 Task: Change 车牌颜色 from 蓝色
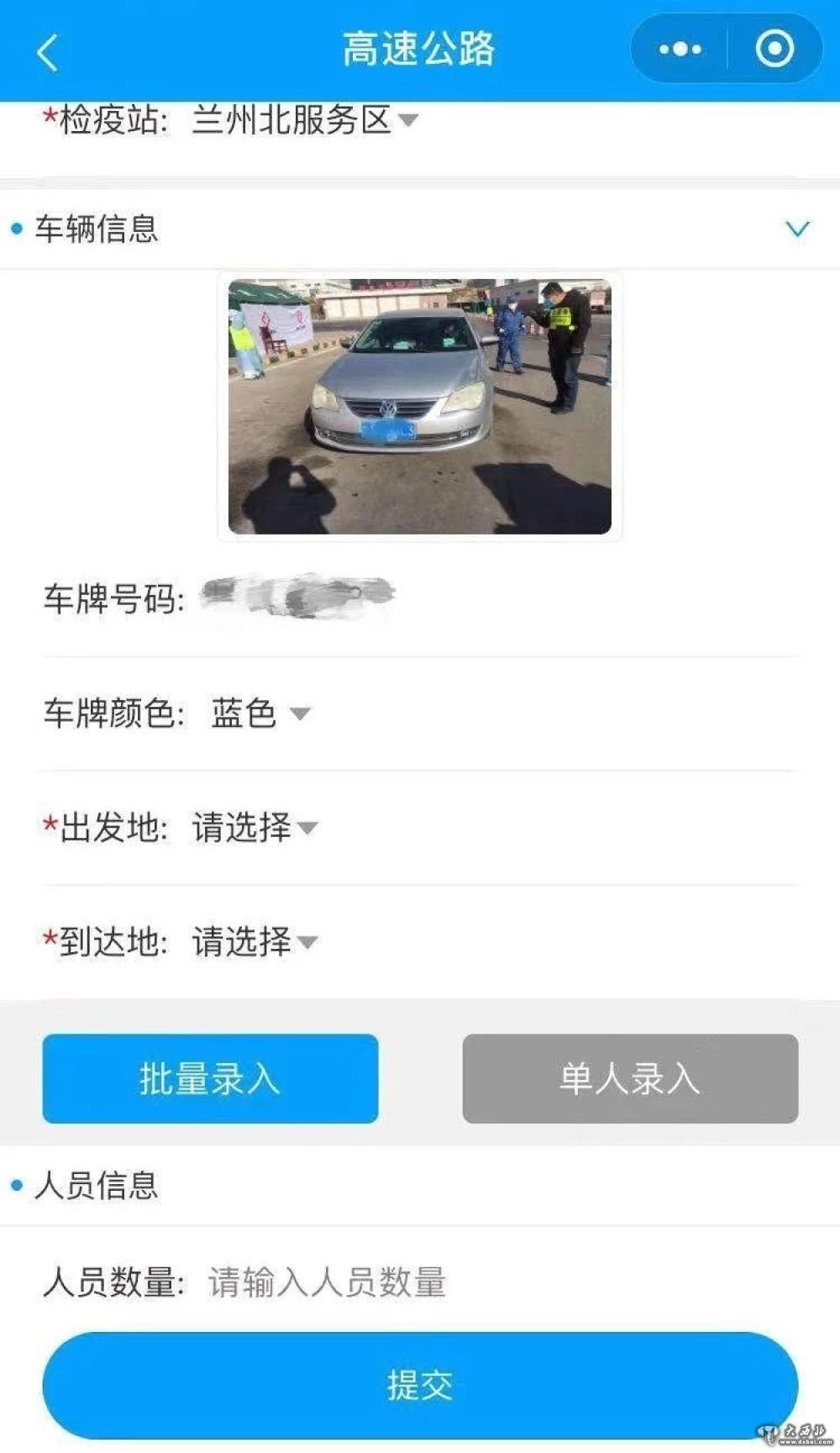tap(260, 713)
